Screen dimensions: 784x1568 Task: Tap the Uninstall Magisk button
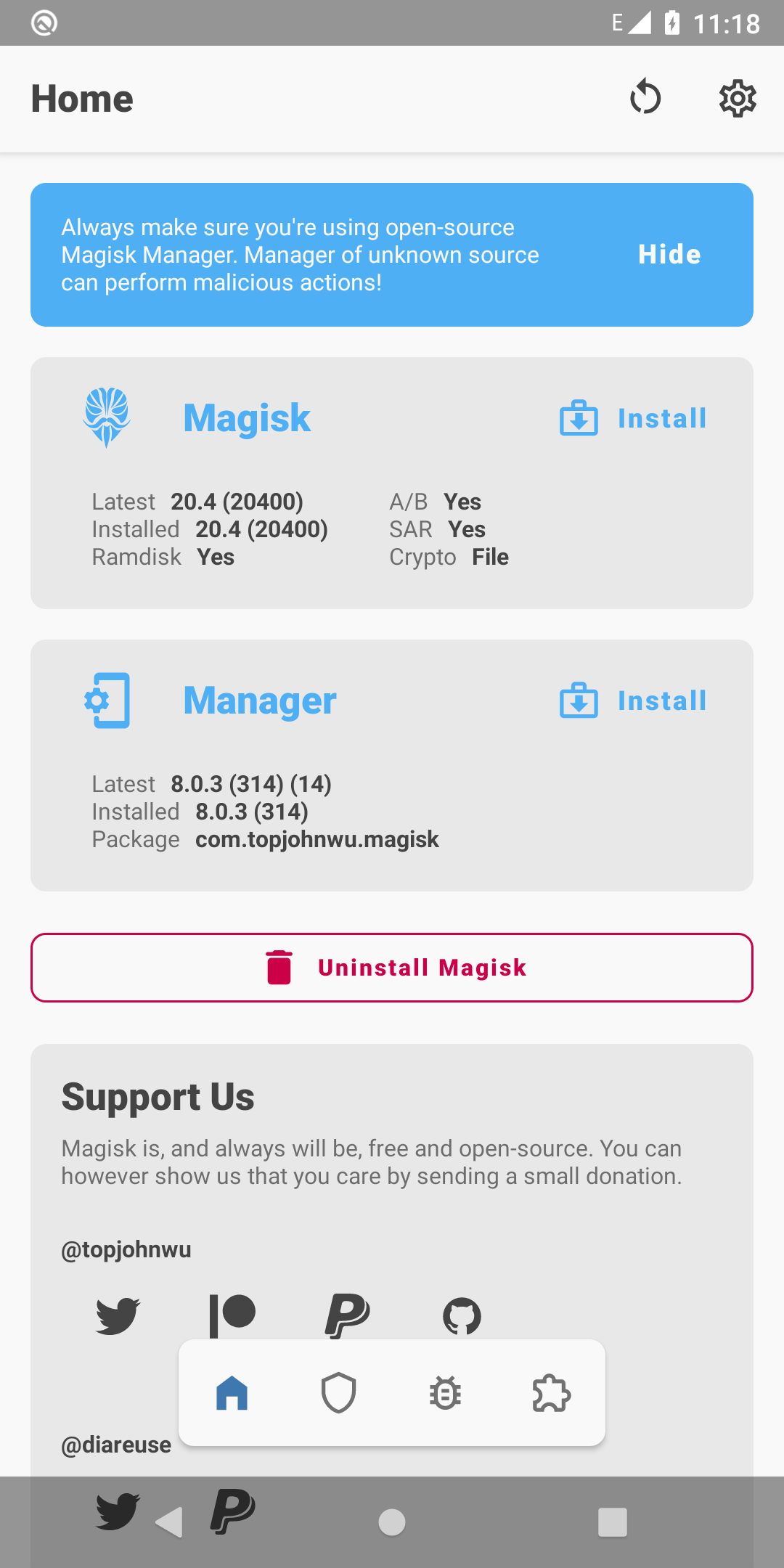[x=392, y=968]
